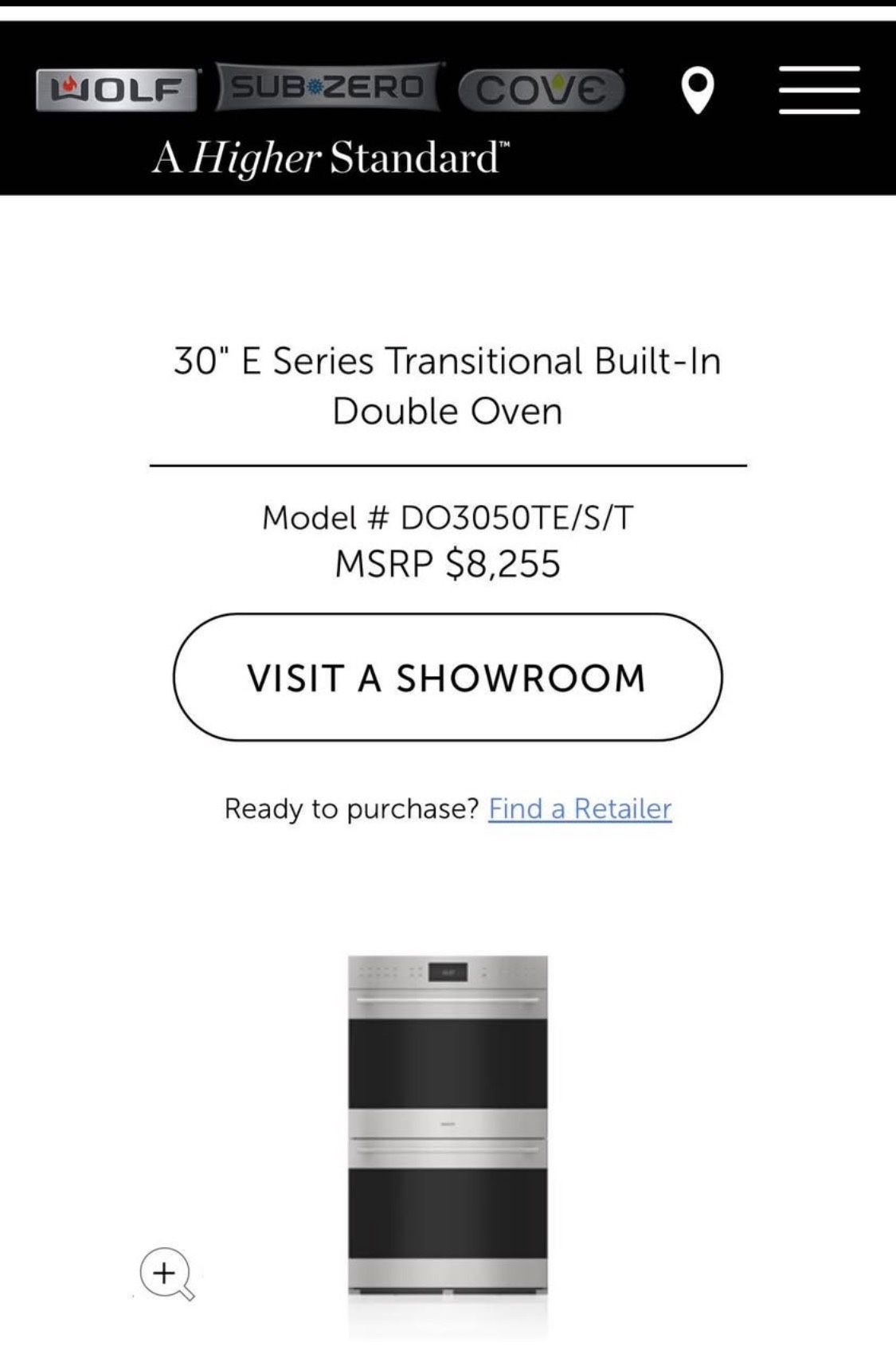Image resolution: width=896 pixels, height=1366 pixels.
Task: Click the blue snowflake inside the Sub-Zero logo
Action: [x=314, y=86]
